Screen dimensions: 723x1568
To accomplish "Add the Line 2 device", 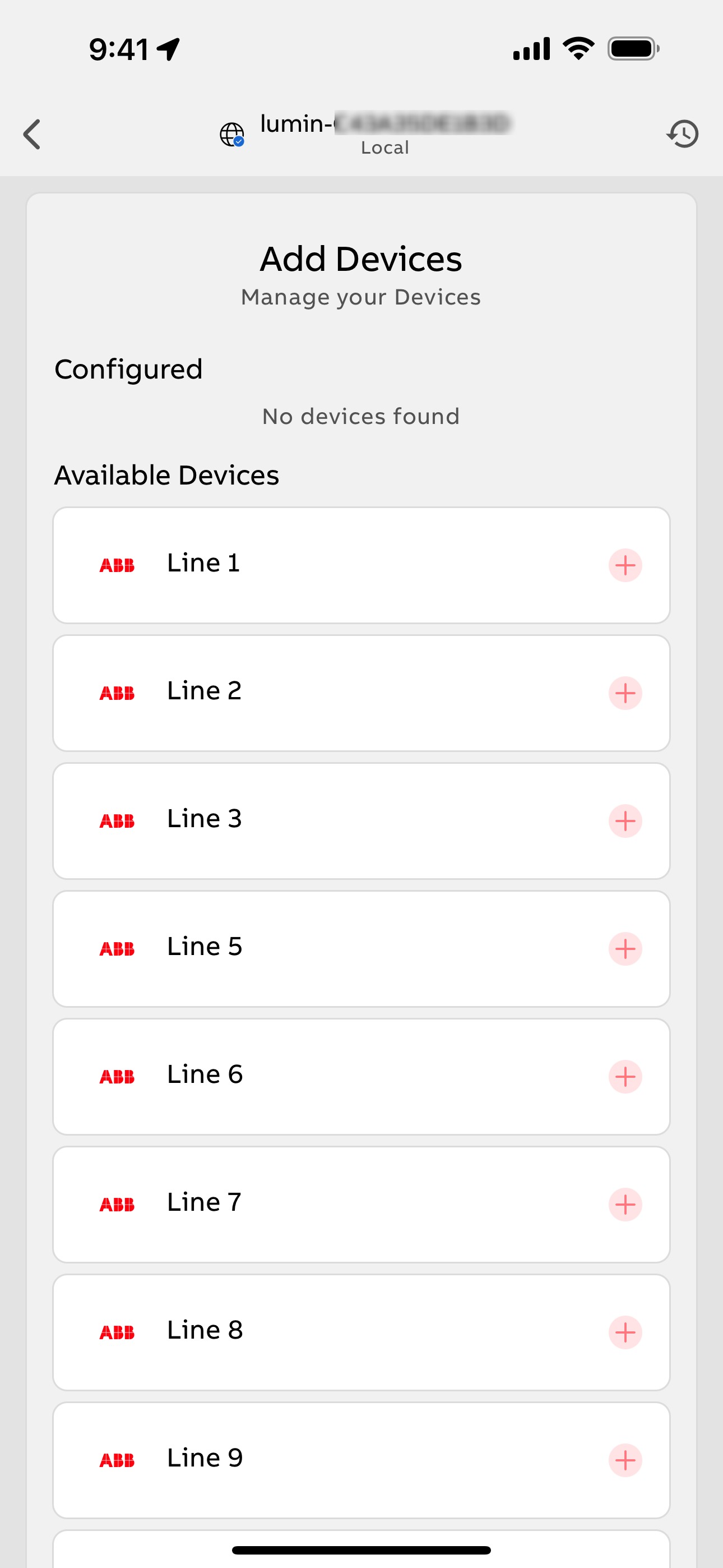I will (625, 693).
